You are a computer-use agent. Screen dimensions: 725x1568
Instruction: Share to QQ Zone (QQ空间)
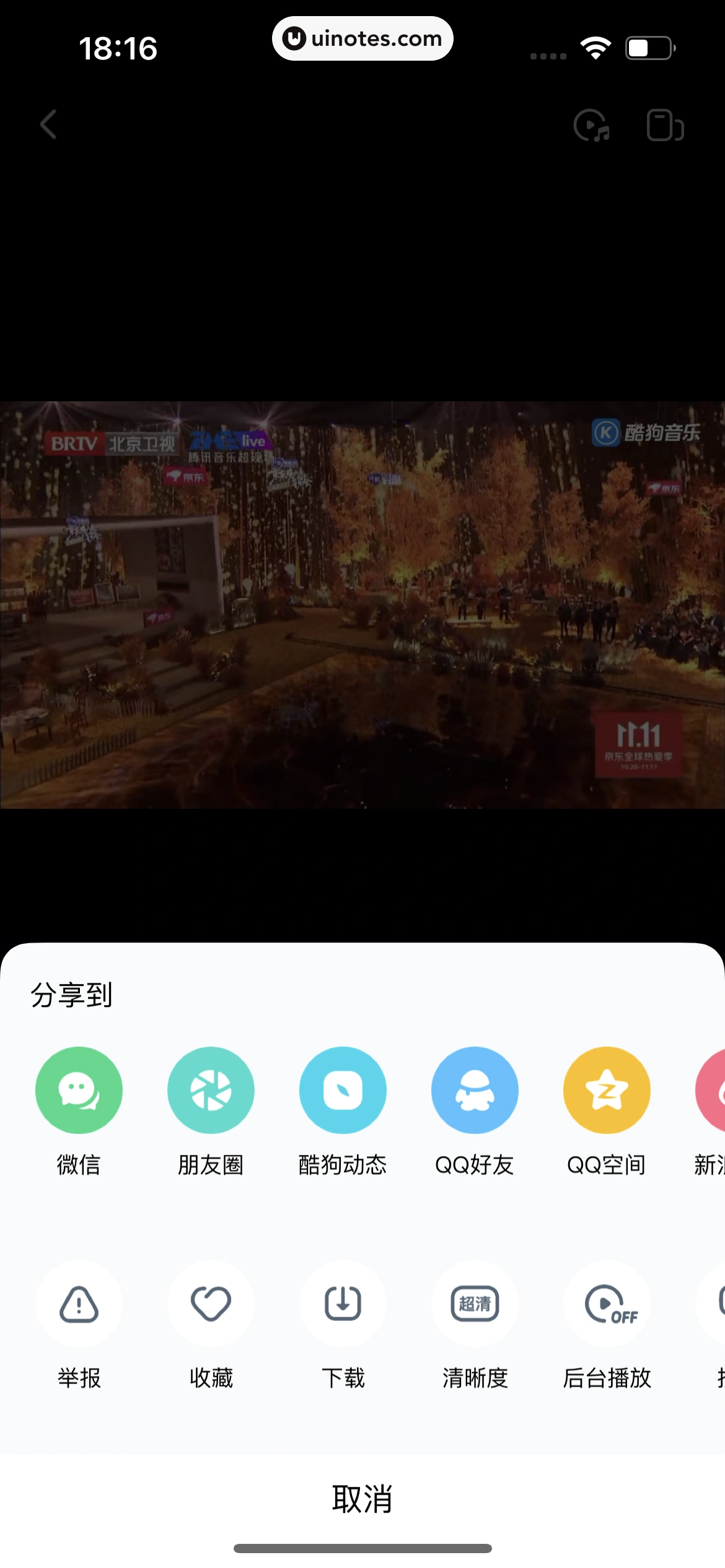coord(607,1091)
